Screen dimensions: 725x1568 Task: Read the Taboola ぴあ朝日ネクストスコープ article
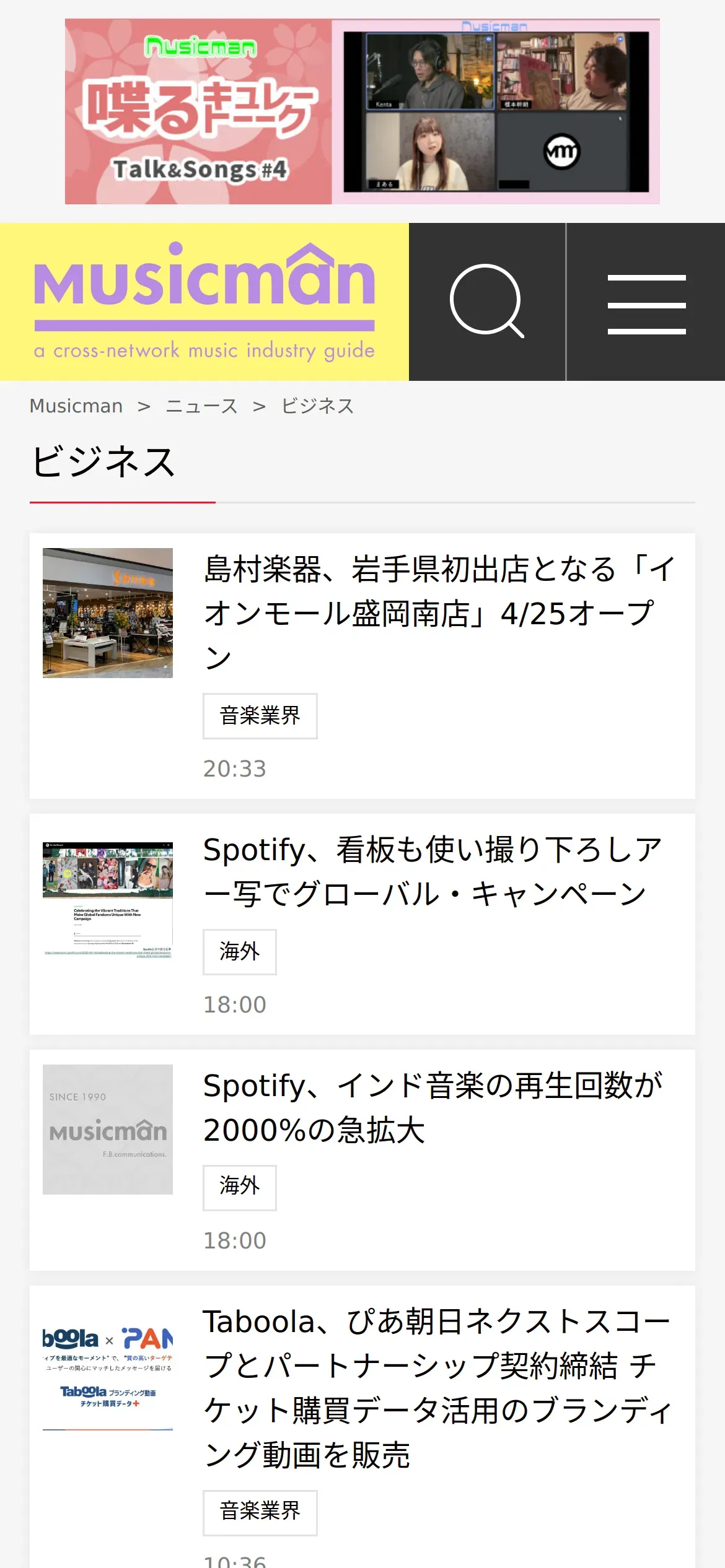[x=436, y=1388]
